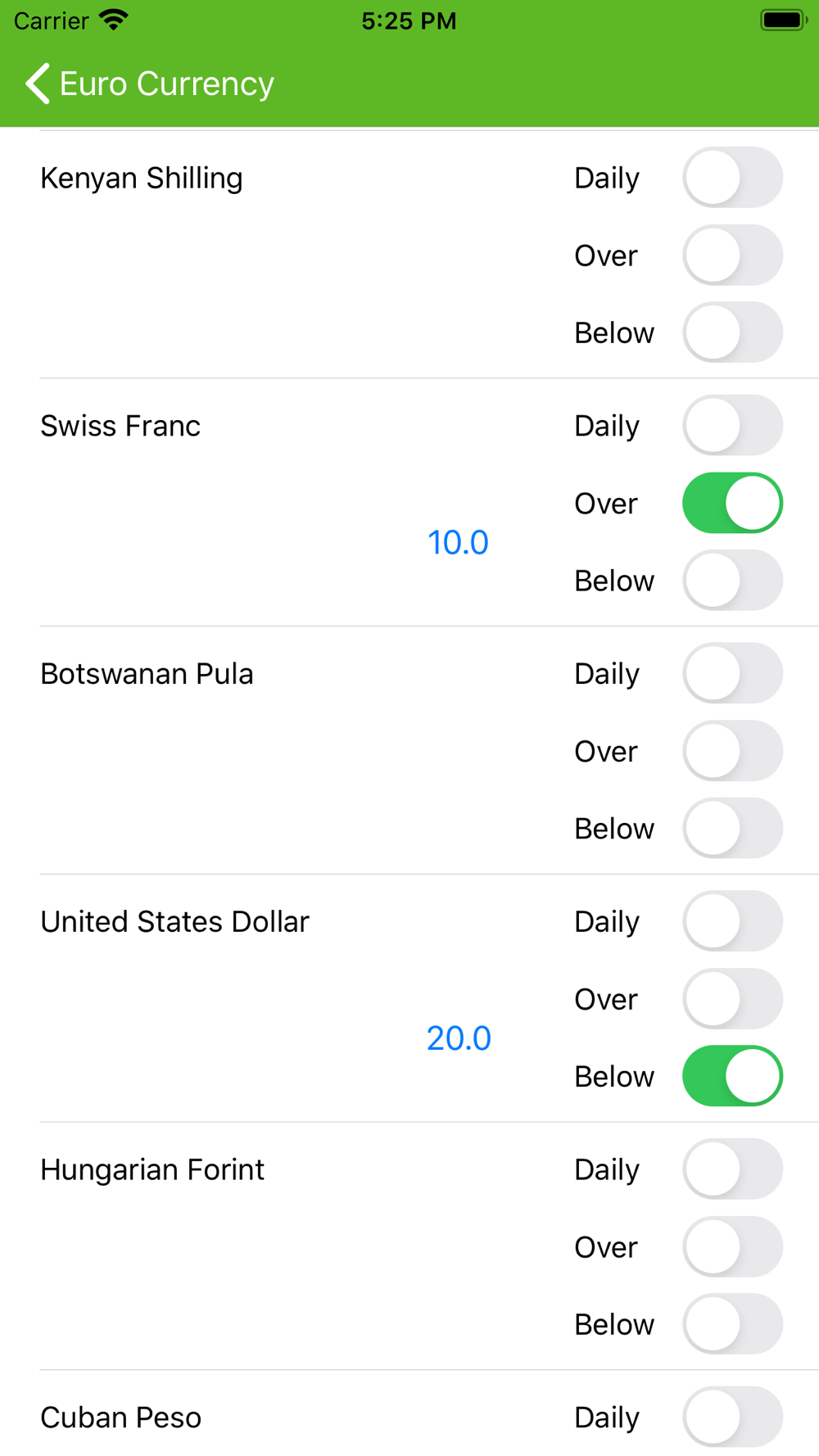
Task: Turn on Over alert for Botswanan Pula
Action: point(732,751)
